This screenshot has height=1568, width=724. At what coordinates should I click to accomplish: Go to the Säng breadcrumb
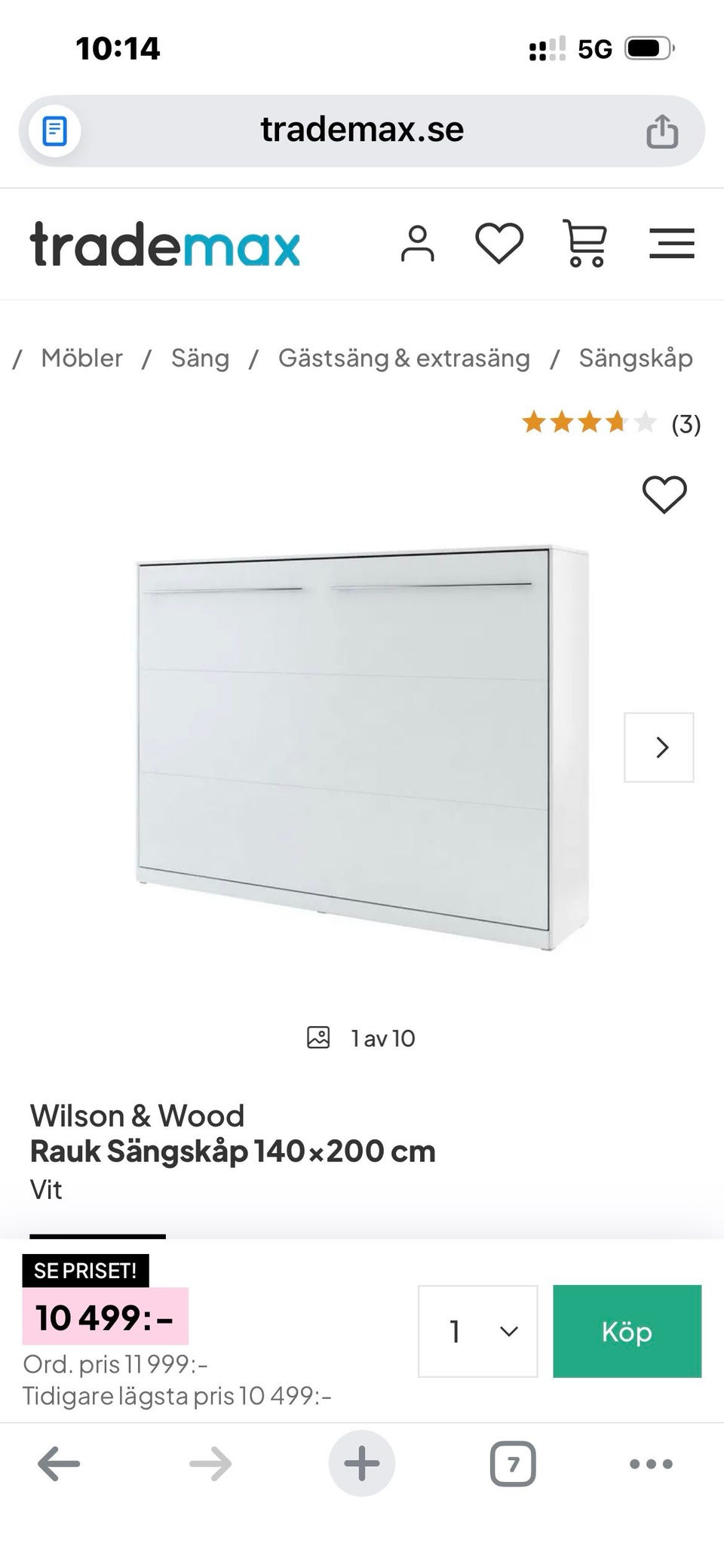pyautogui.click(x=200, y=358)
